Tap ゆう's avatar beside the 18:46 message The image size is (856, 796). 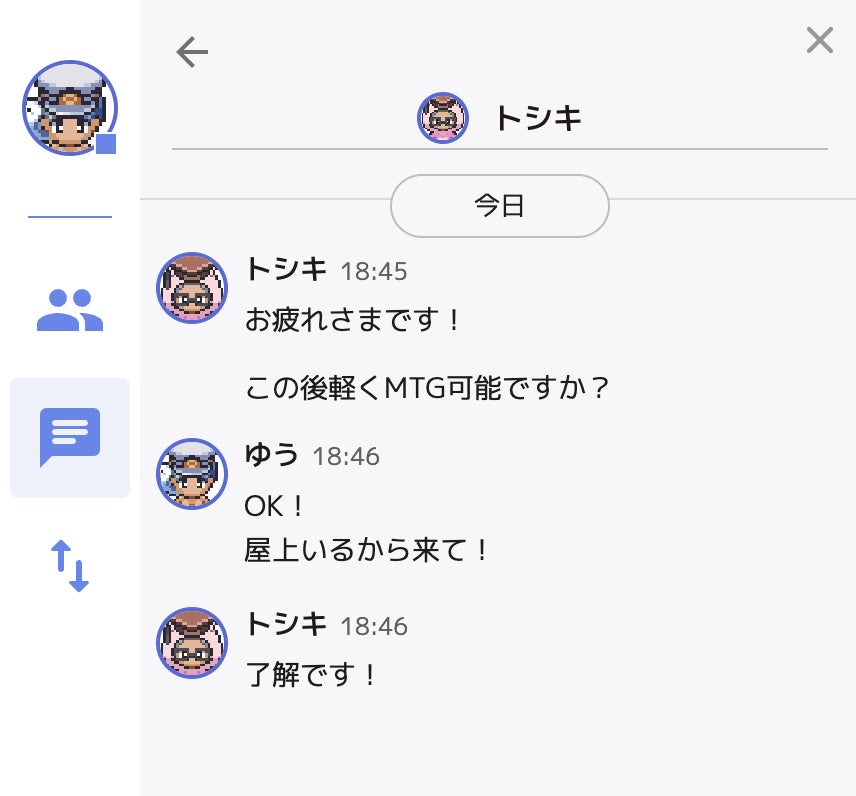[x=192, y=474]
